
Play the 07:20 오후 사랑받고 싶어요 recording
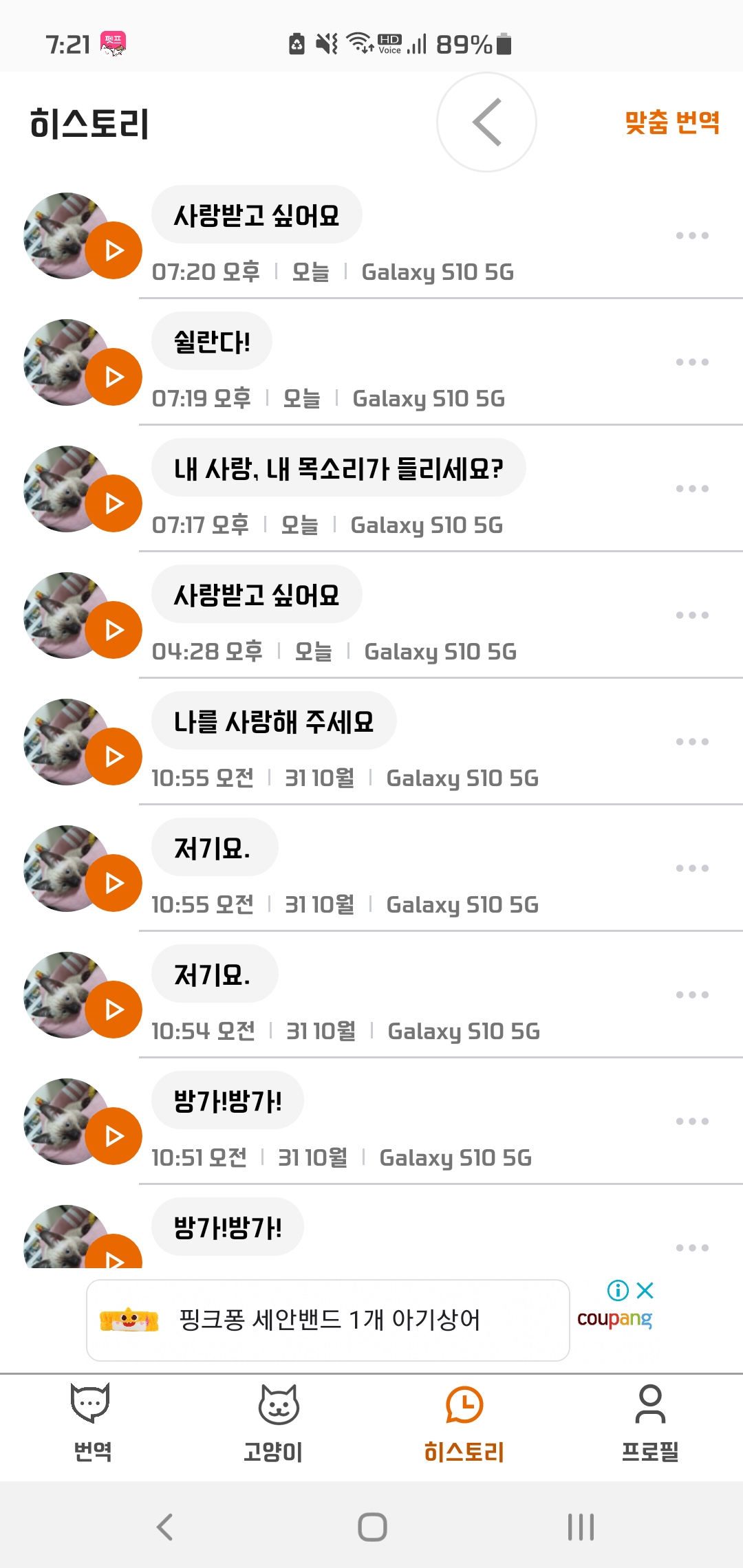(114, 250)
